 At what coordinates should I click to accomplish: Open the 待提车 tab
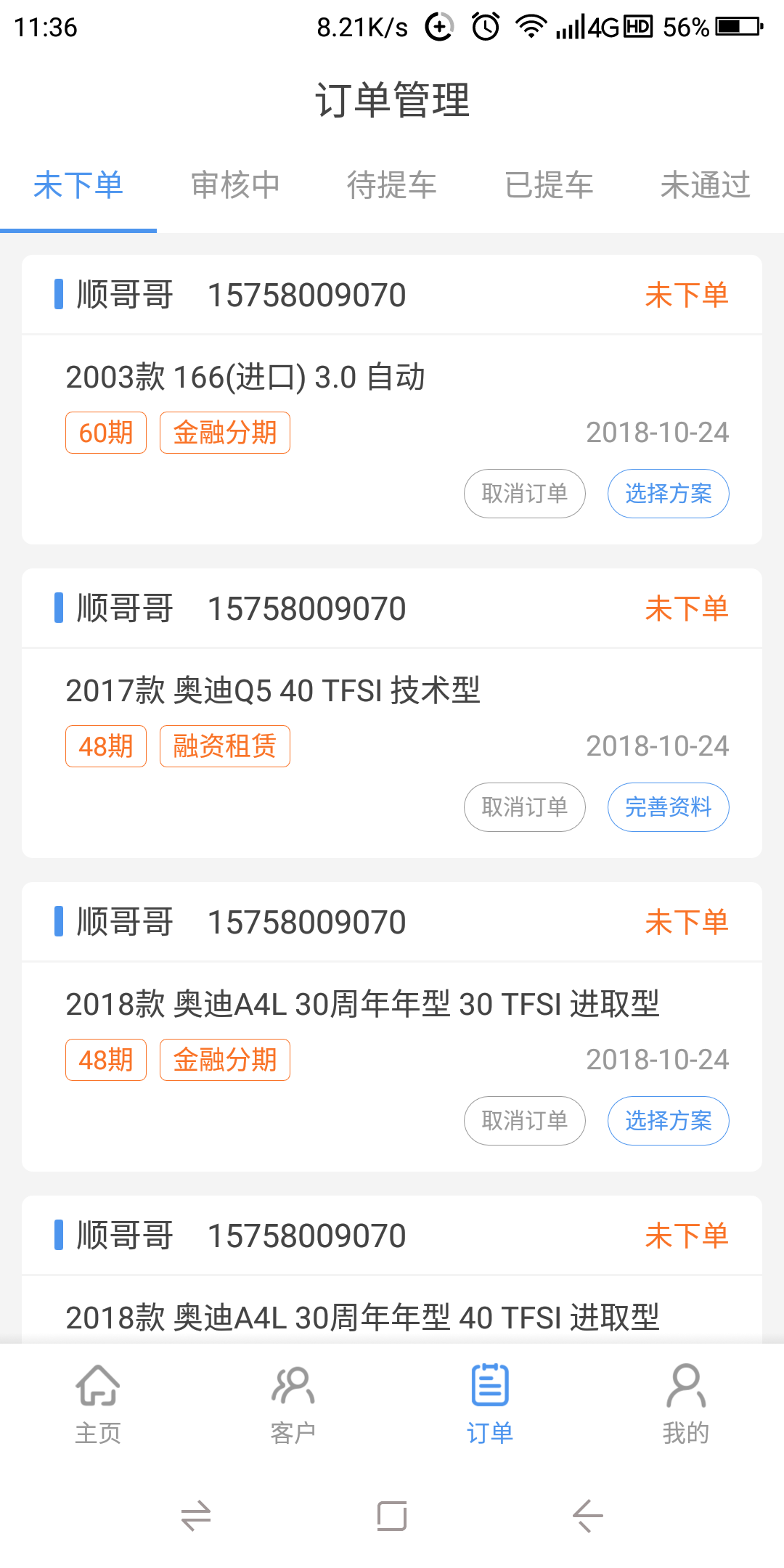point(392,185)
